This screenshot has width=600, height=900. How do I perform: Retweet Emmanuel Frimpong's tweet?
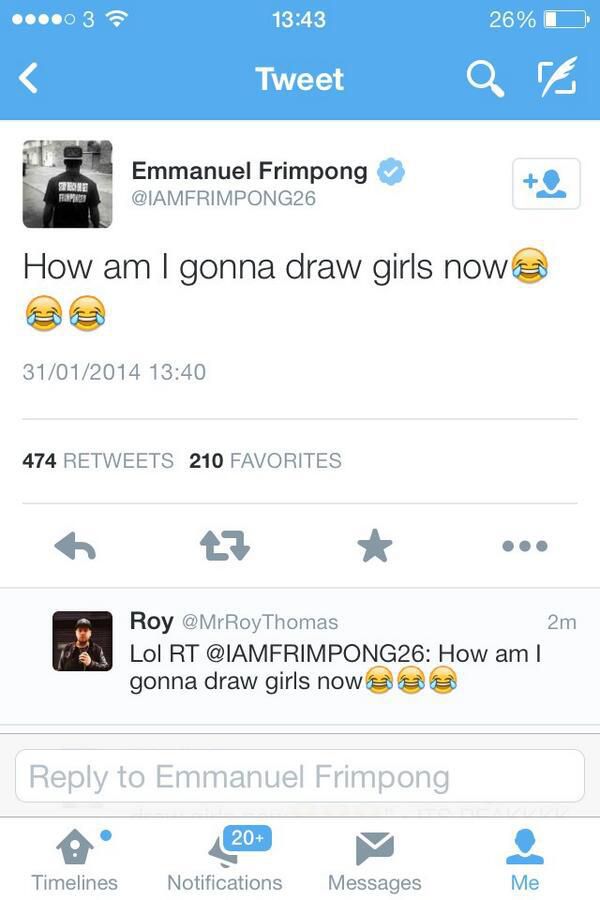click(225, 546)
